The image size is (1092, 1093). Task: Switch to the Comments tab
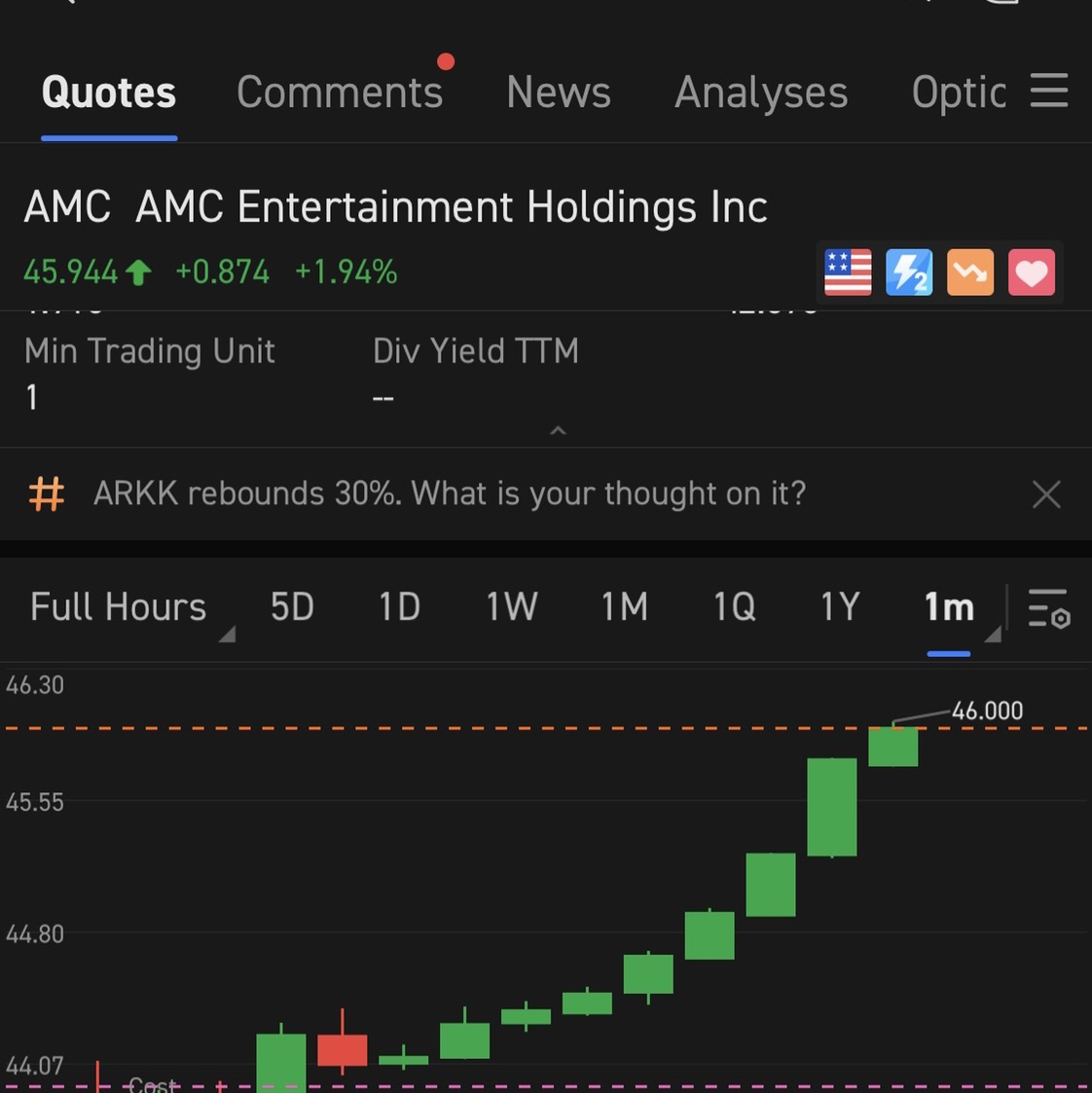click(x=340, y=92)
